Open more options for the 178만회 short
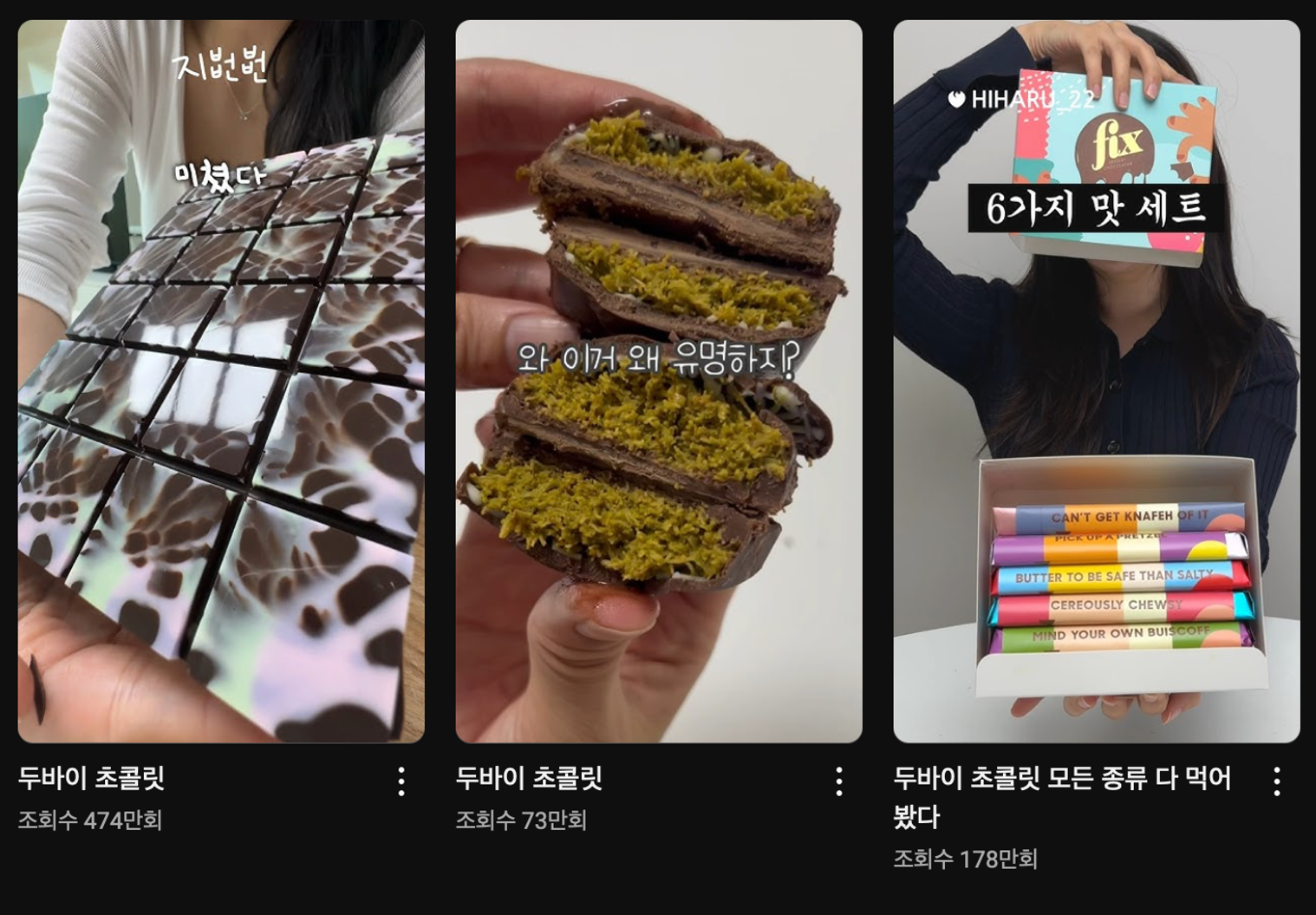The width and height of the screenshot is (1316, 915). 1277,781
